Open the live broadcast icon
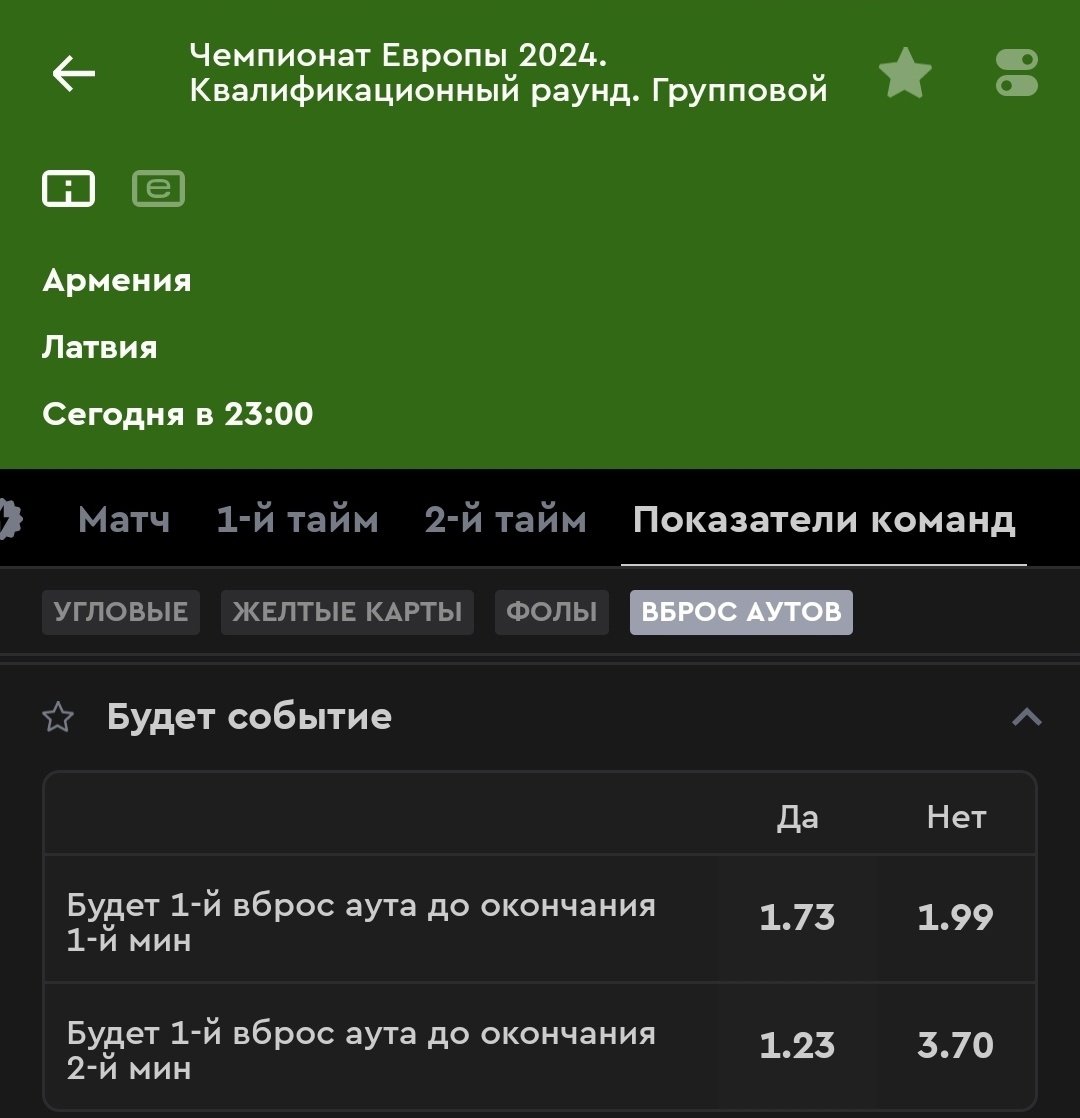The height and width of the screenshot is (1118, 1080). [158, 188]
